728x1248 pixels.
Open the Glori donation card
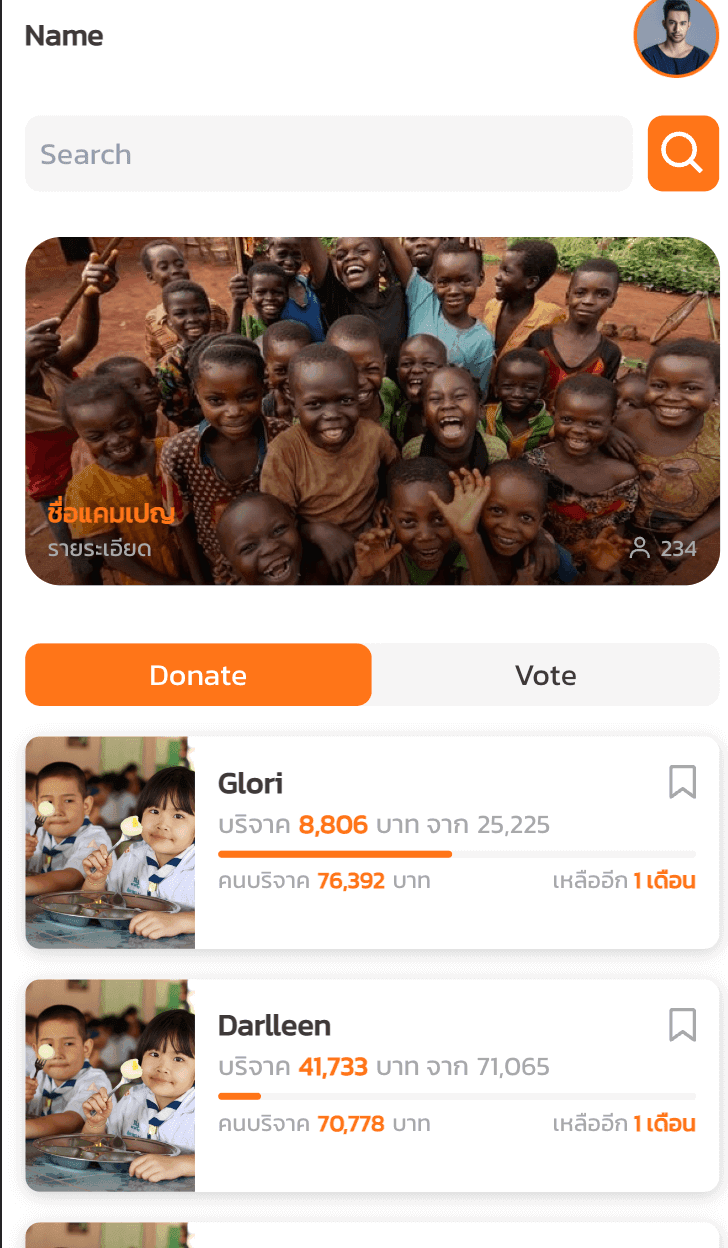click(x=372, y=843)
